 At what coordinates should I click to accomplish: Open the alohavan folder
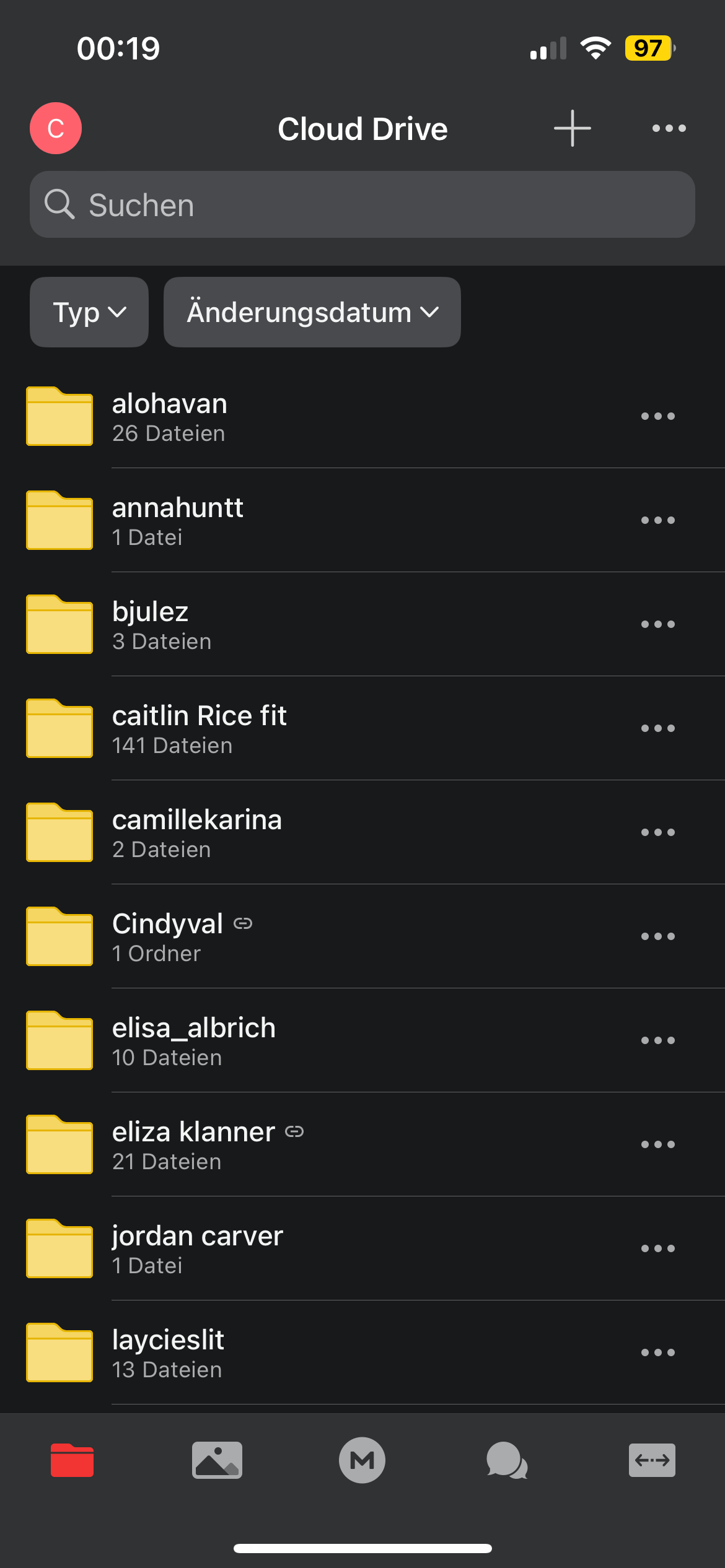(169, 416)
